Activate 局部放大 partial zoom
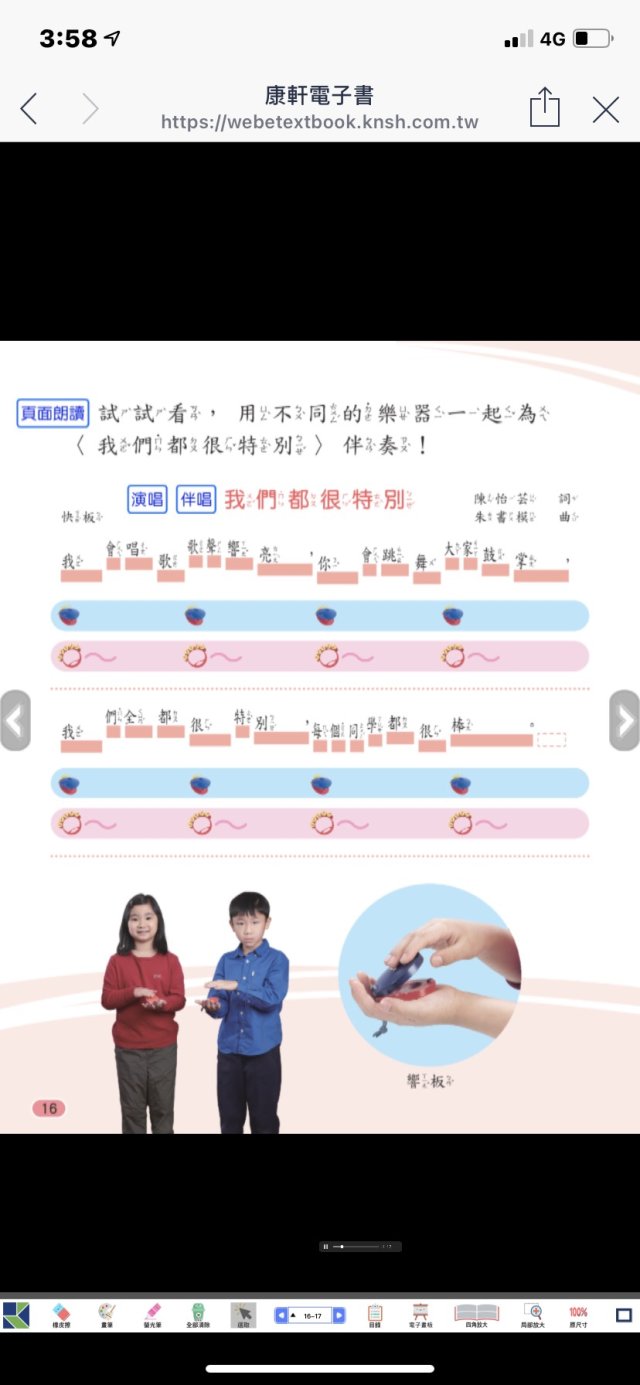The image size is (640, 1385). click(x=534, y=1314)
